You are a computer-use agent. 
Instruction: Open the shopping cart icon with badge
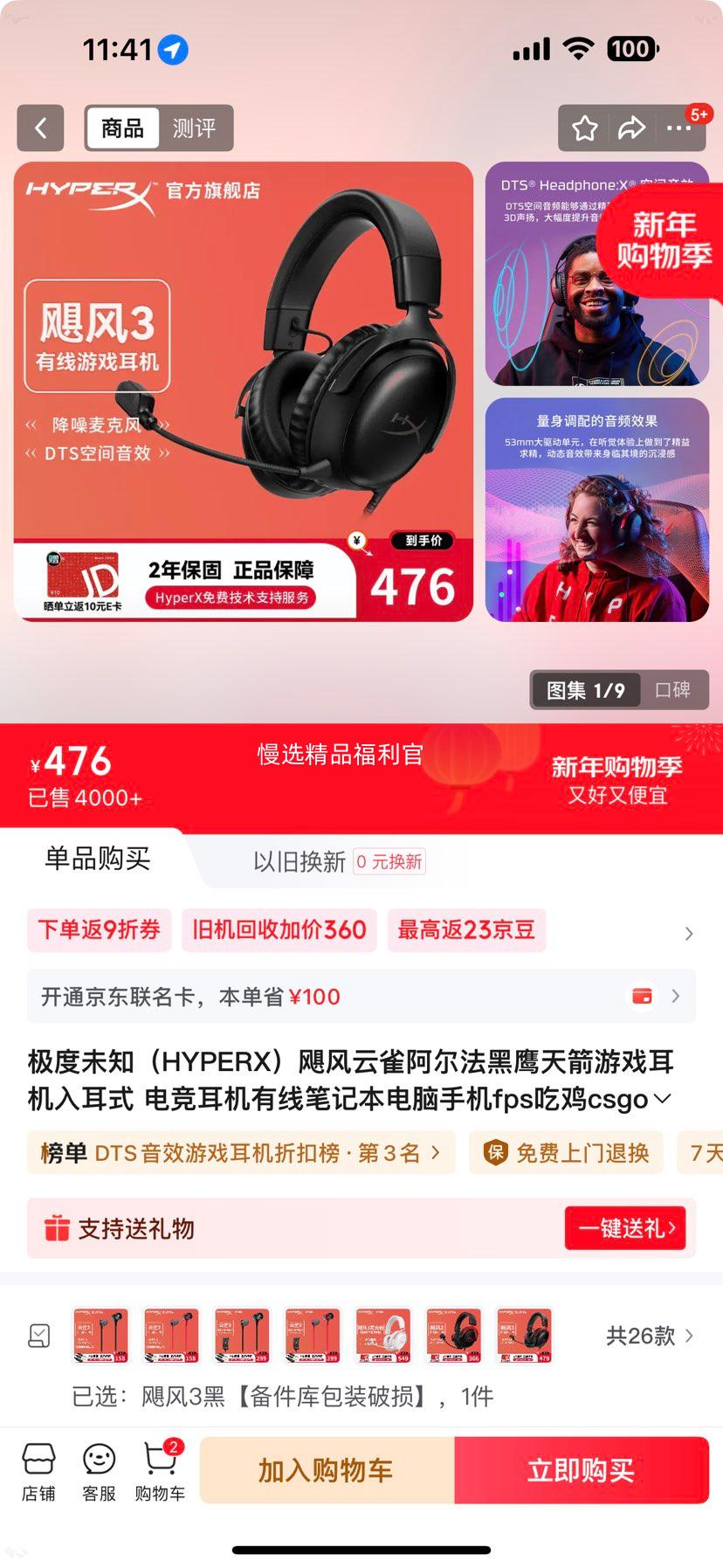pyautogui.click(x=159, y=1470)
